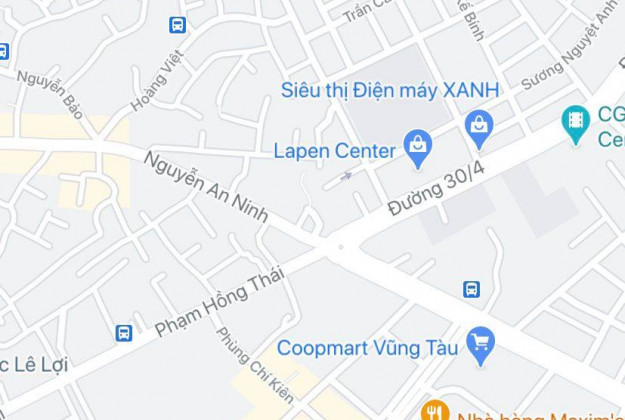This screenshot has height=420, width=625.
Task: Select the Nhà hàng Maxim's restaurant pin
Action: pyautogui.click(x=434, y=412)
